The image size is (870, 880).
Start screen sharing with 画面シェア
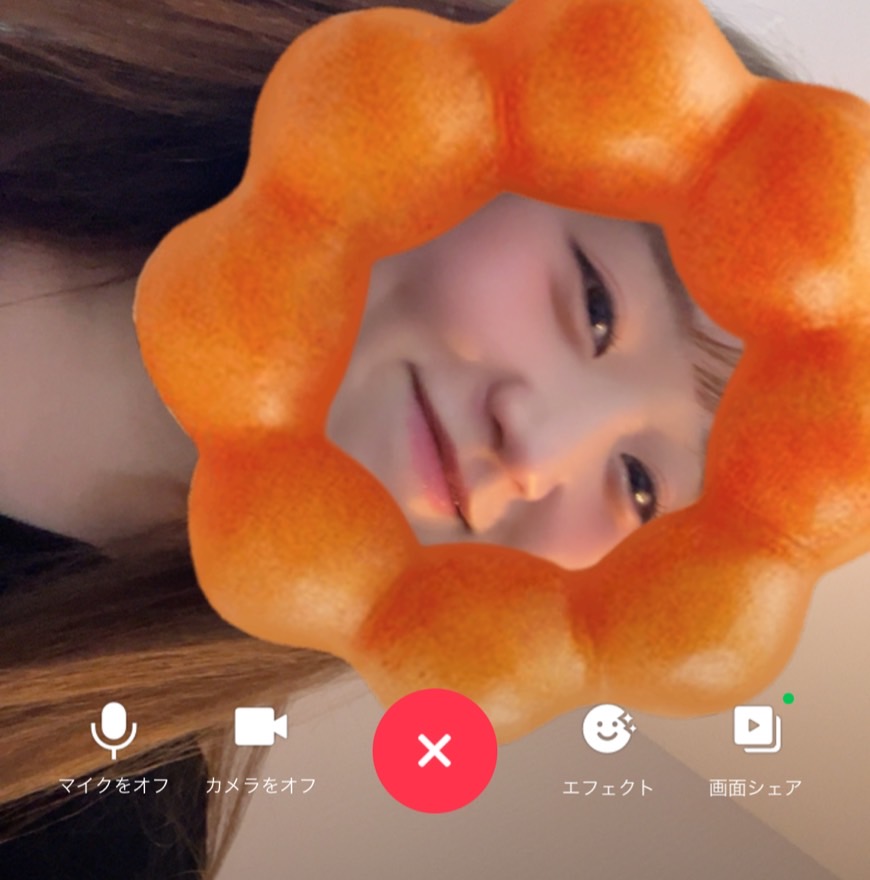tap(756, 730)
